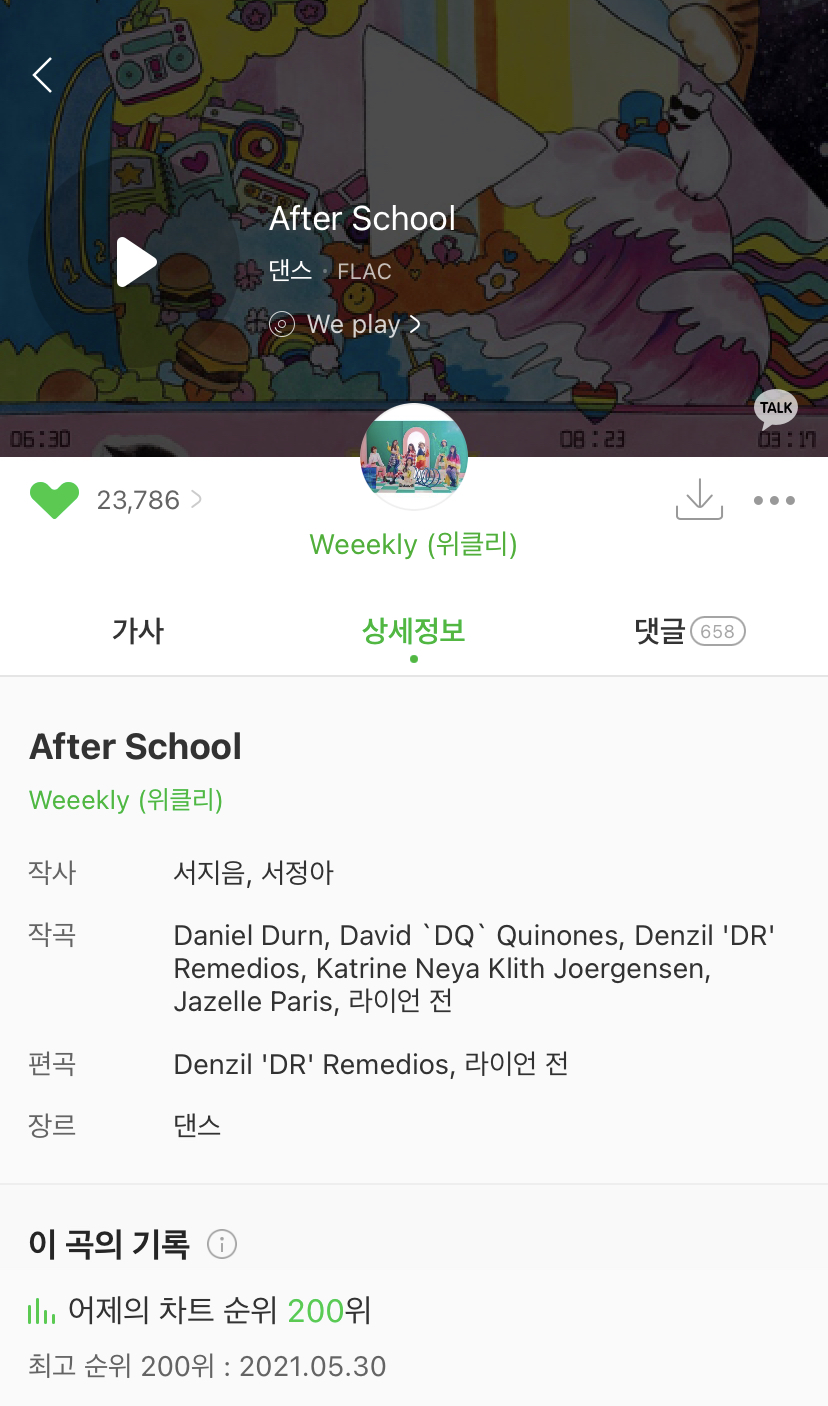This screenshot has height=1406, width=828.
Task: Tap the info icon next to 이 곡의 기록
Action: (221, 1244)
